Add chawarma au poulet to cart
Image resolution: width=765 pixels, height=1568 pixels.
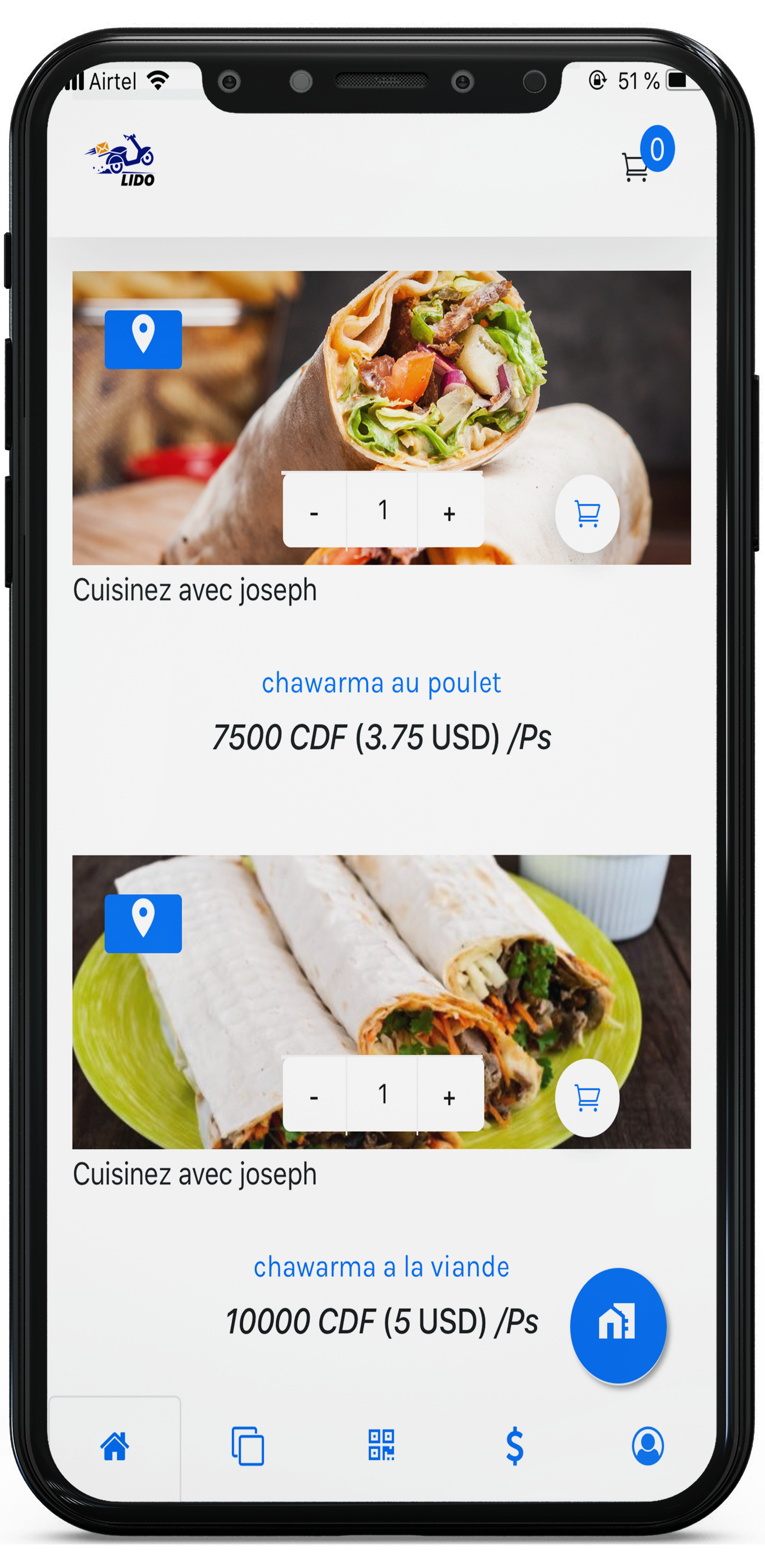tap(587, 513)
